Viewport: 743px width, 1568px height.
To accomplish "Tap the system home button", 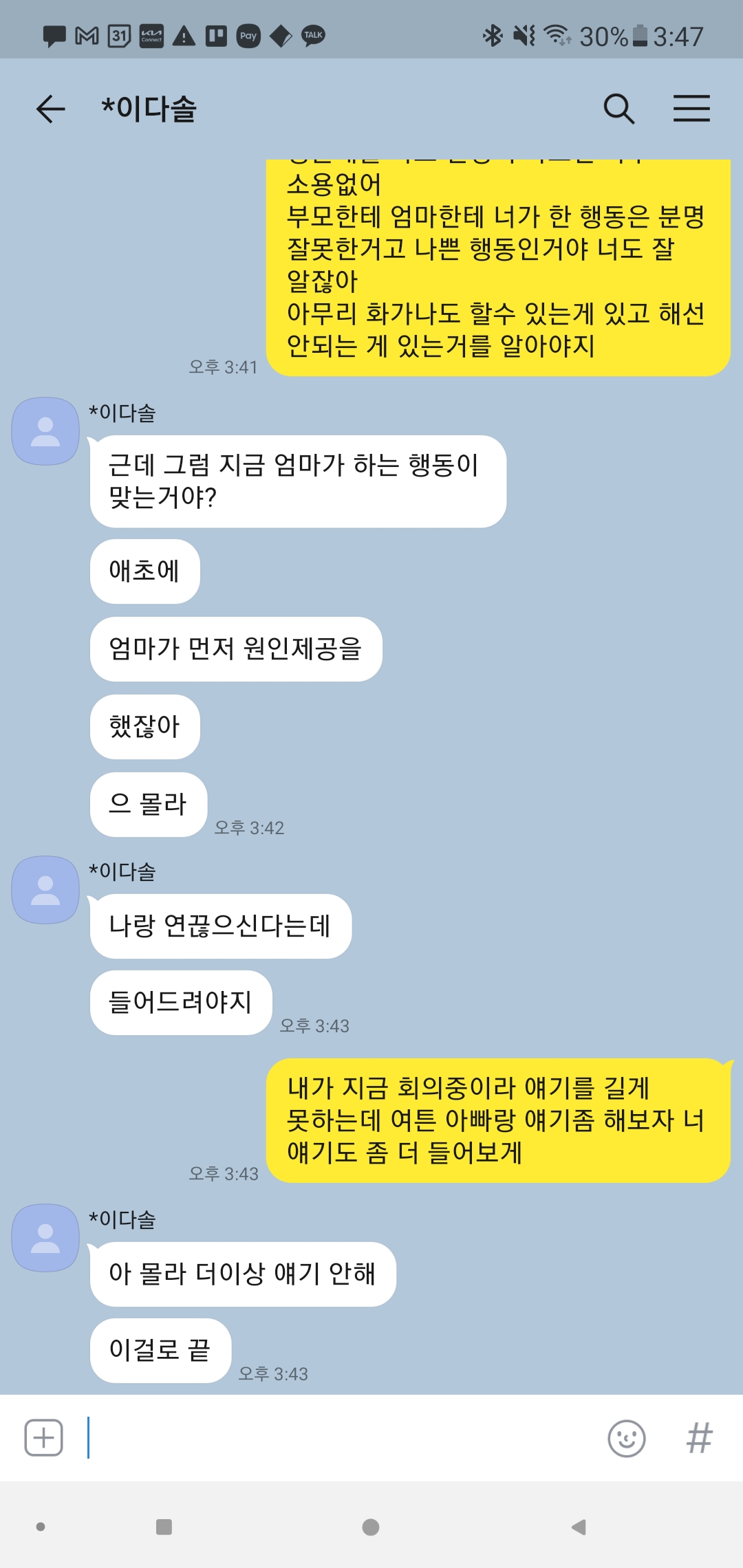I will [371, 1527].
